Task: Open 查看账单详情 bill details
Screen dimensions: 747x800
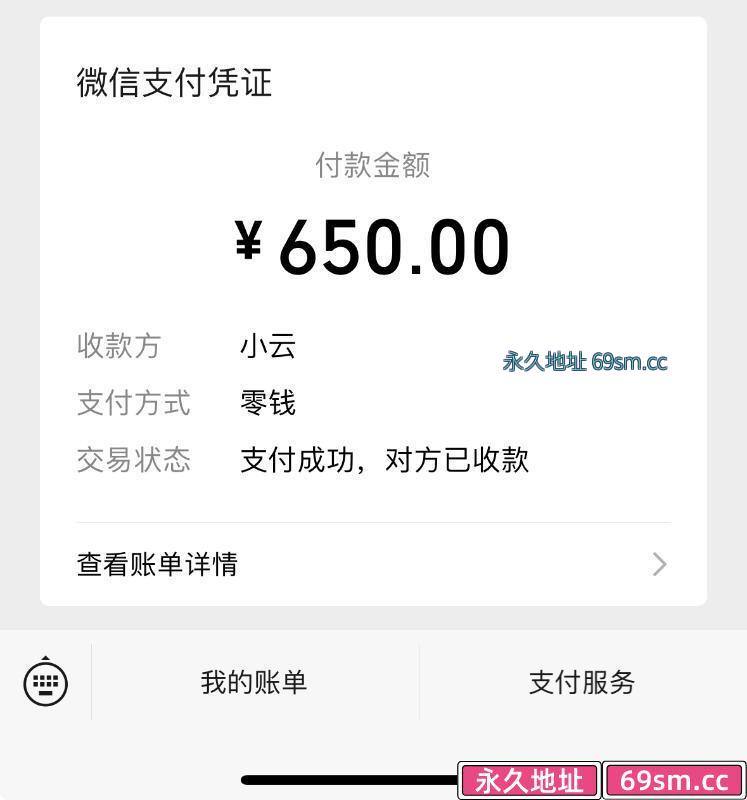Action: pos(373,564)
